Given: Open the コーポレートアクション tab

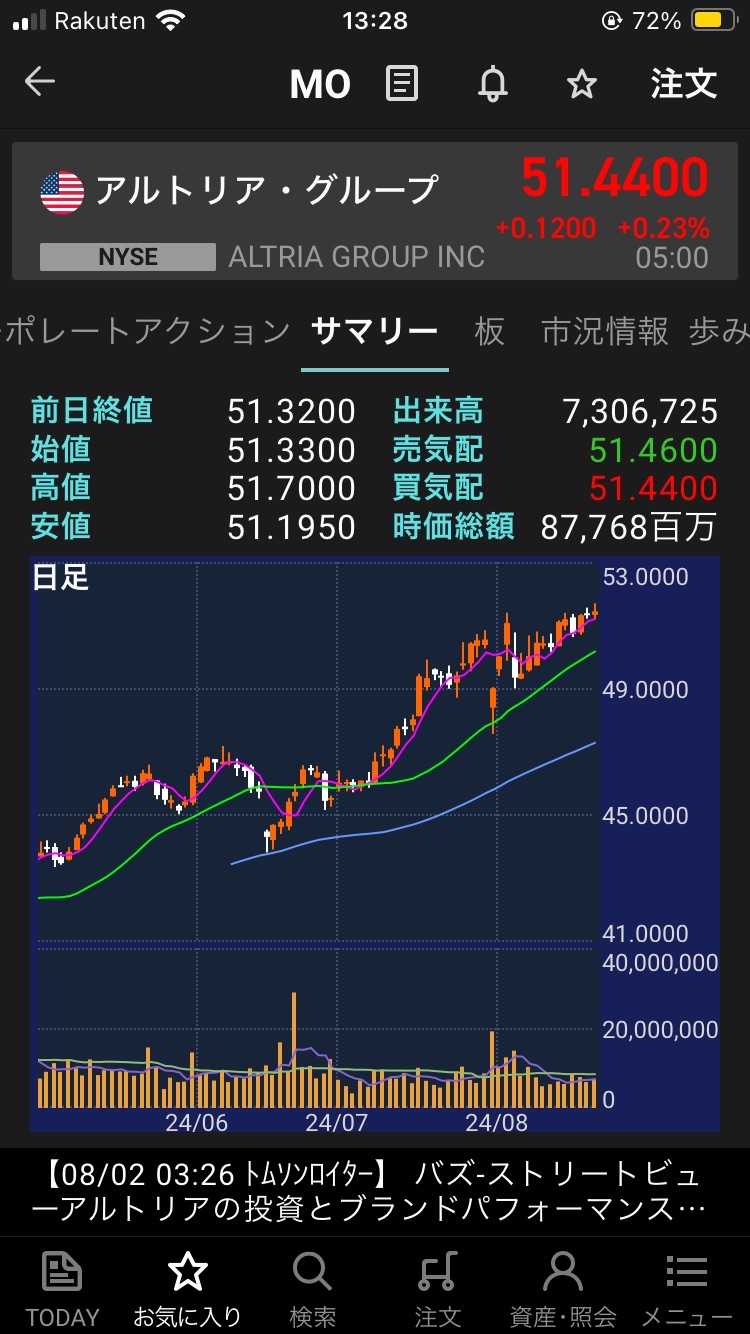Looking at the screenshot, I should point(146,331).
